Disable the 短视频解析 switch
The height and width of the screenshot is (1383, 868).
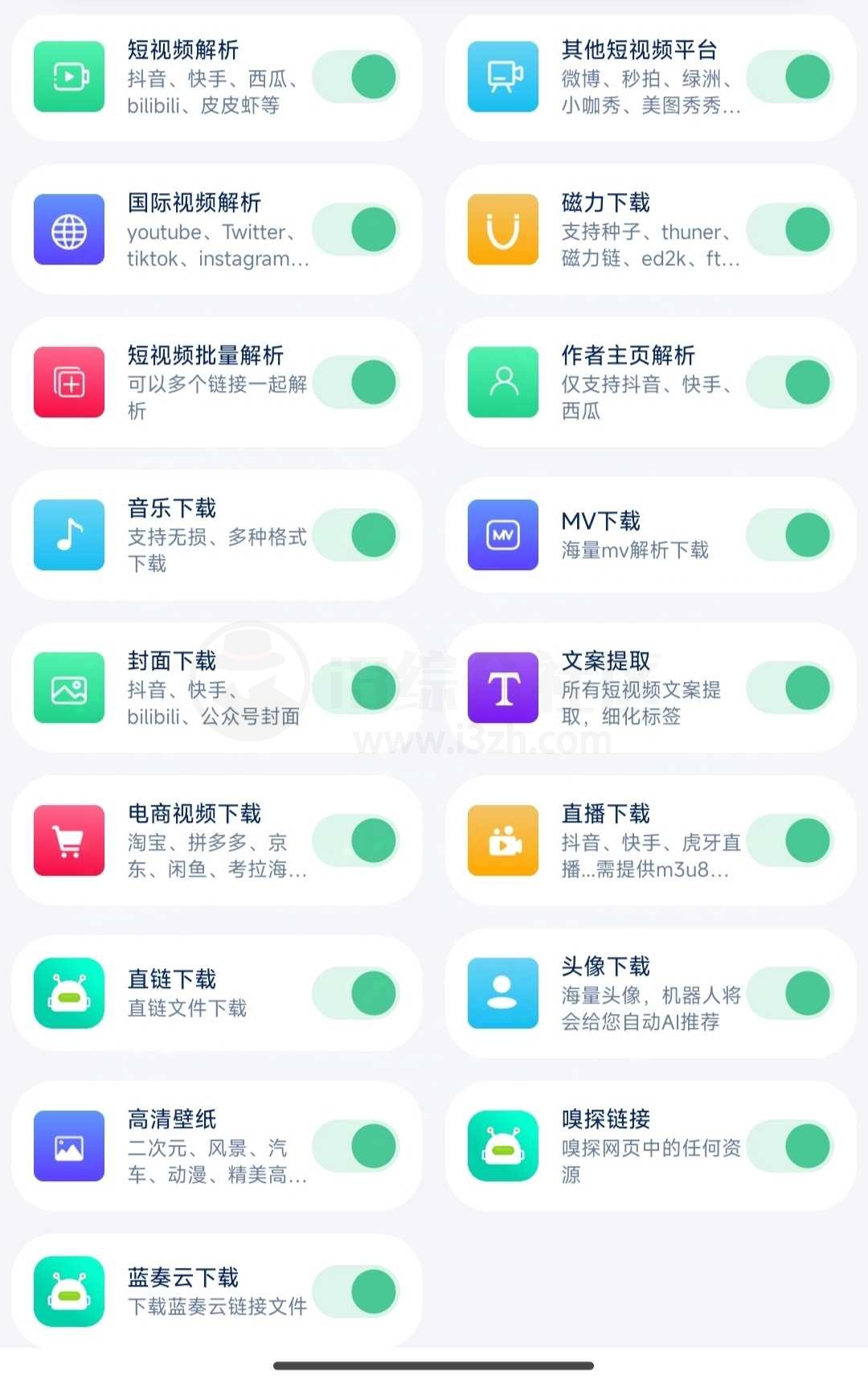356,76
